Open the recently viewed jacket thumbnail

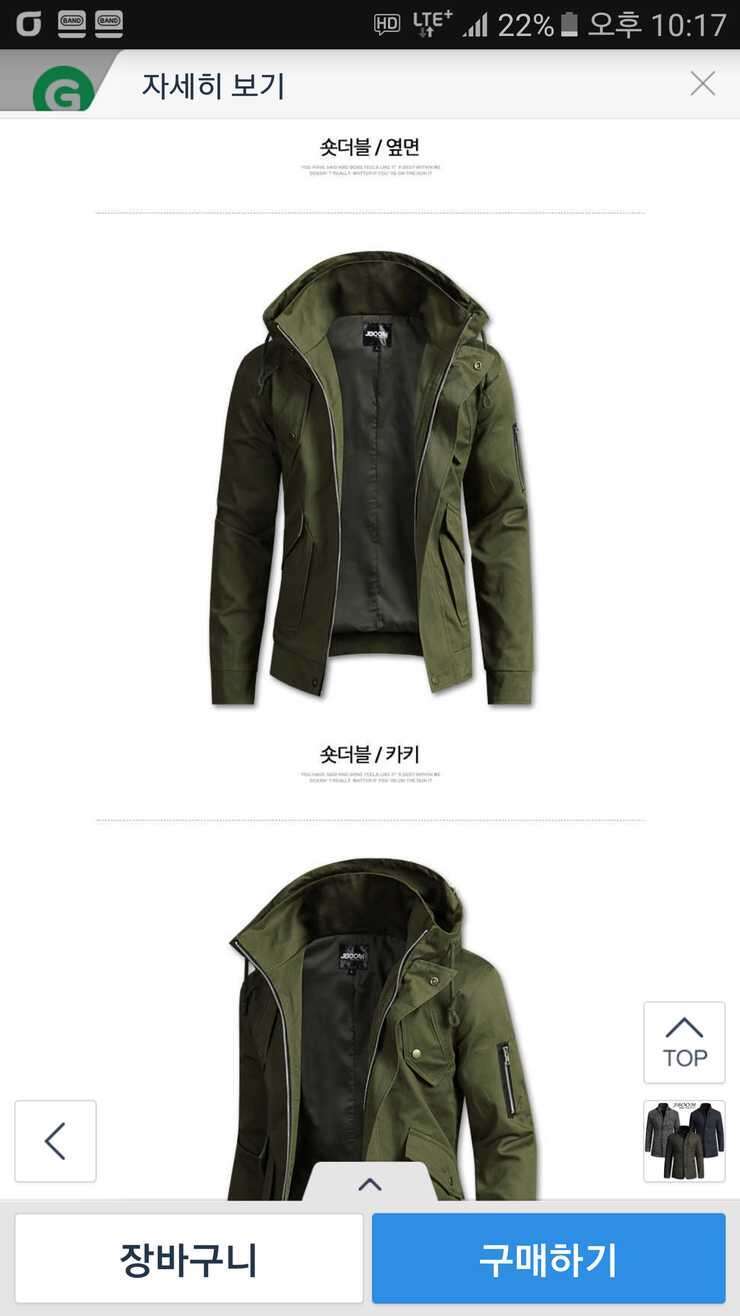[x=684, y=1141]
